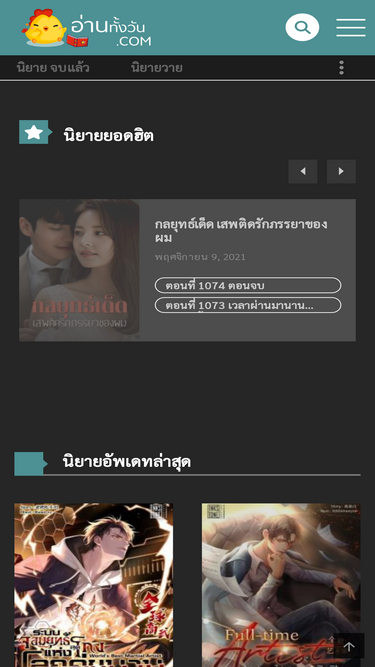Screen dimensions: 375x667
Task: Open the World's Best Martial Artist cover
Action: [x=94, y=585]
